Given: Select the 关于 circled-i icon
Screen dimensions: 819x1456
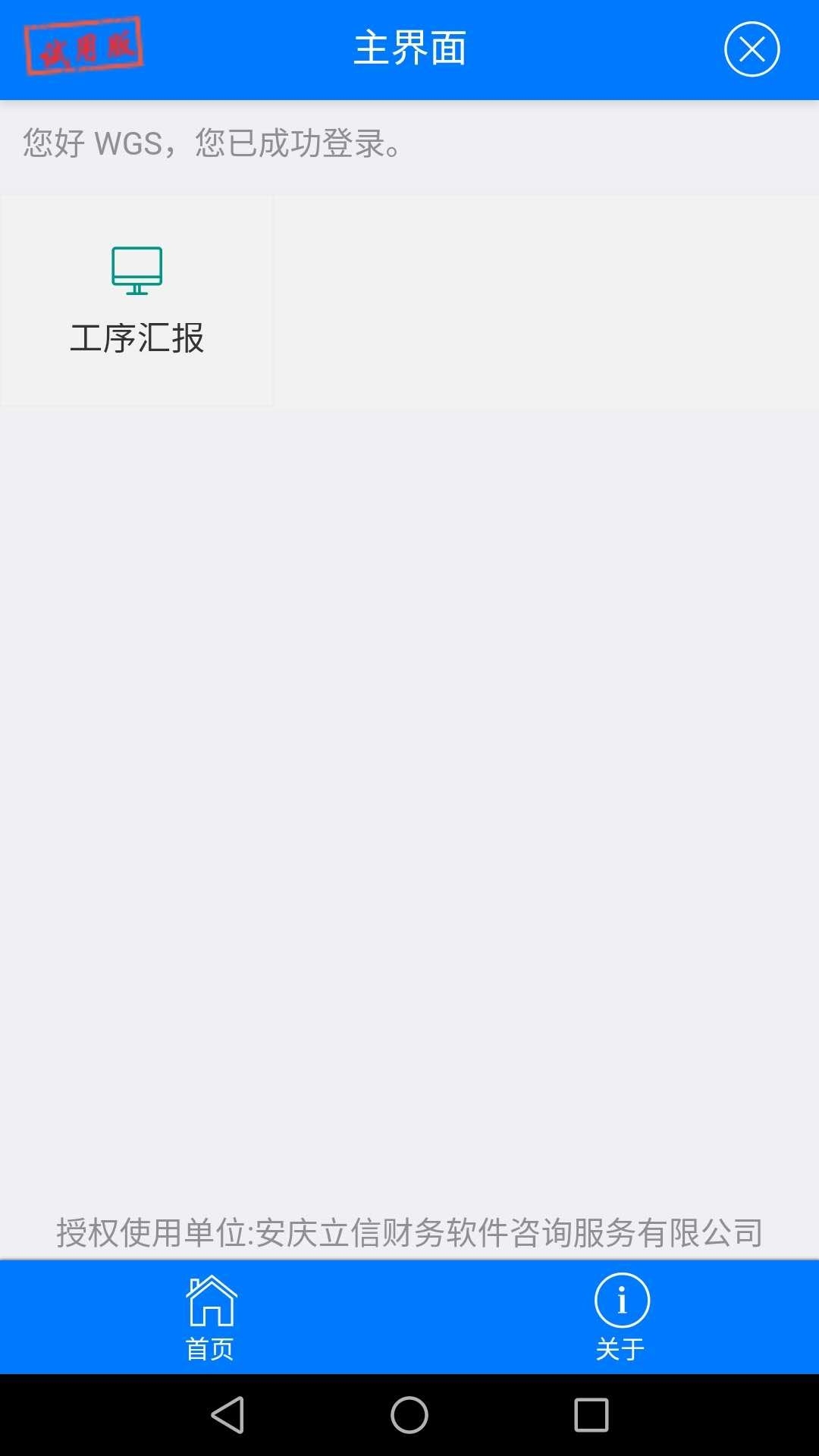Looking at the screenshot, I should tap(621, 1300).
